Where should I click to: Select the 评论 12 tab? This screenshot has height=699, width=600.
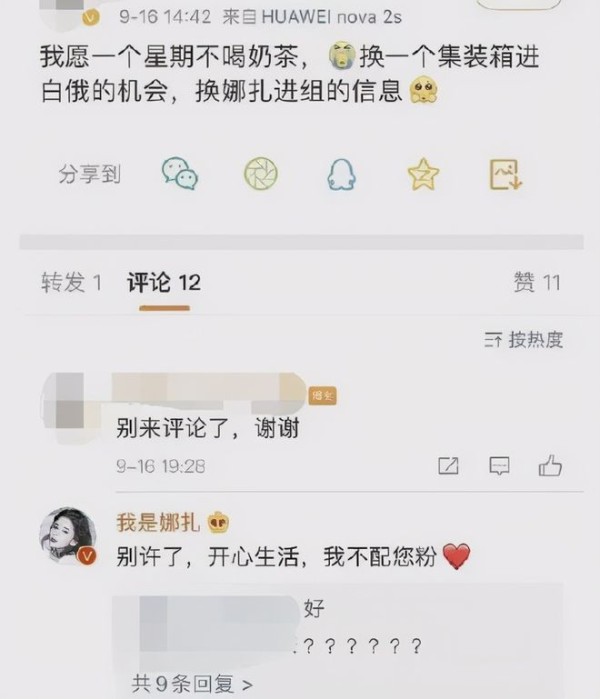(163, 283)
